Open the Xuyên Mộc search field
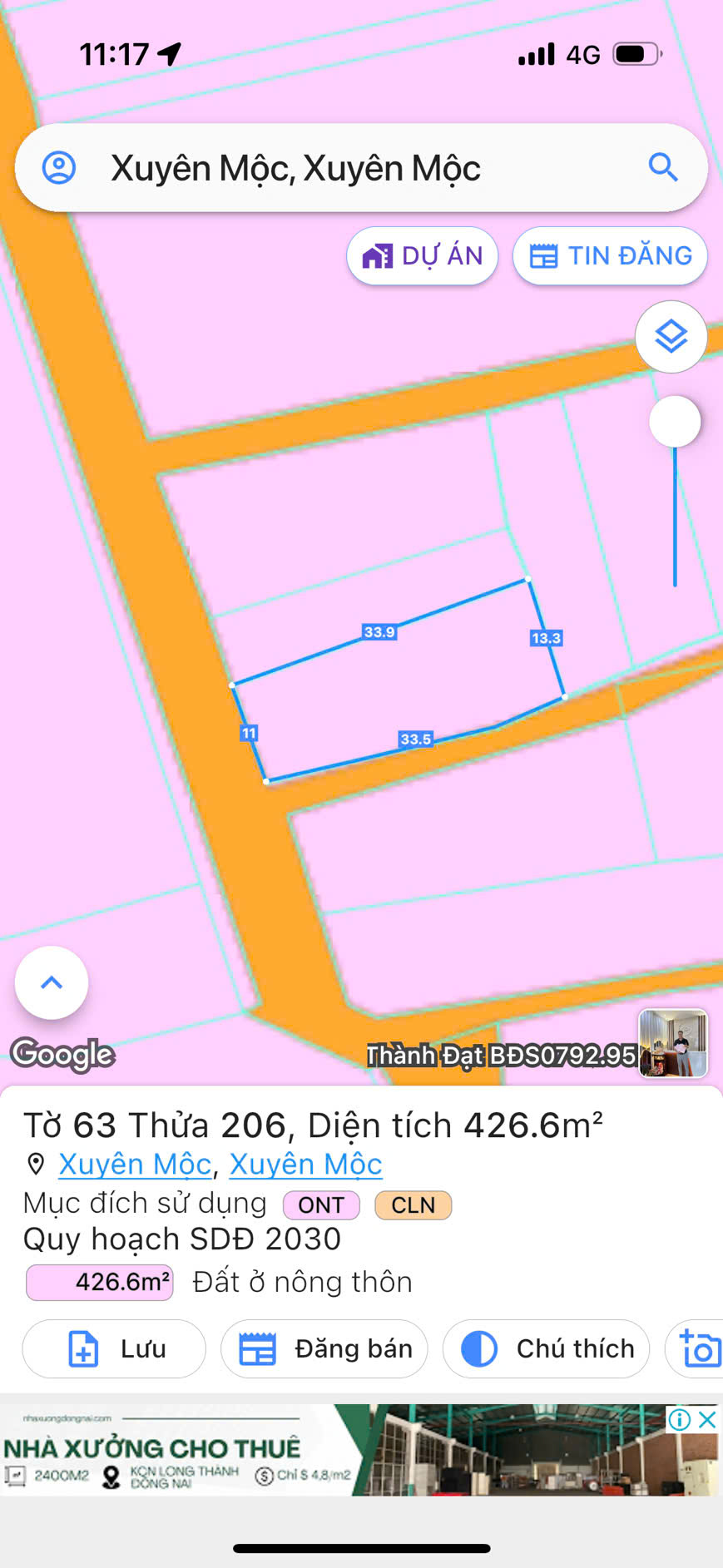Screen dimensions: 723x1568 point(333,168)
